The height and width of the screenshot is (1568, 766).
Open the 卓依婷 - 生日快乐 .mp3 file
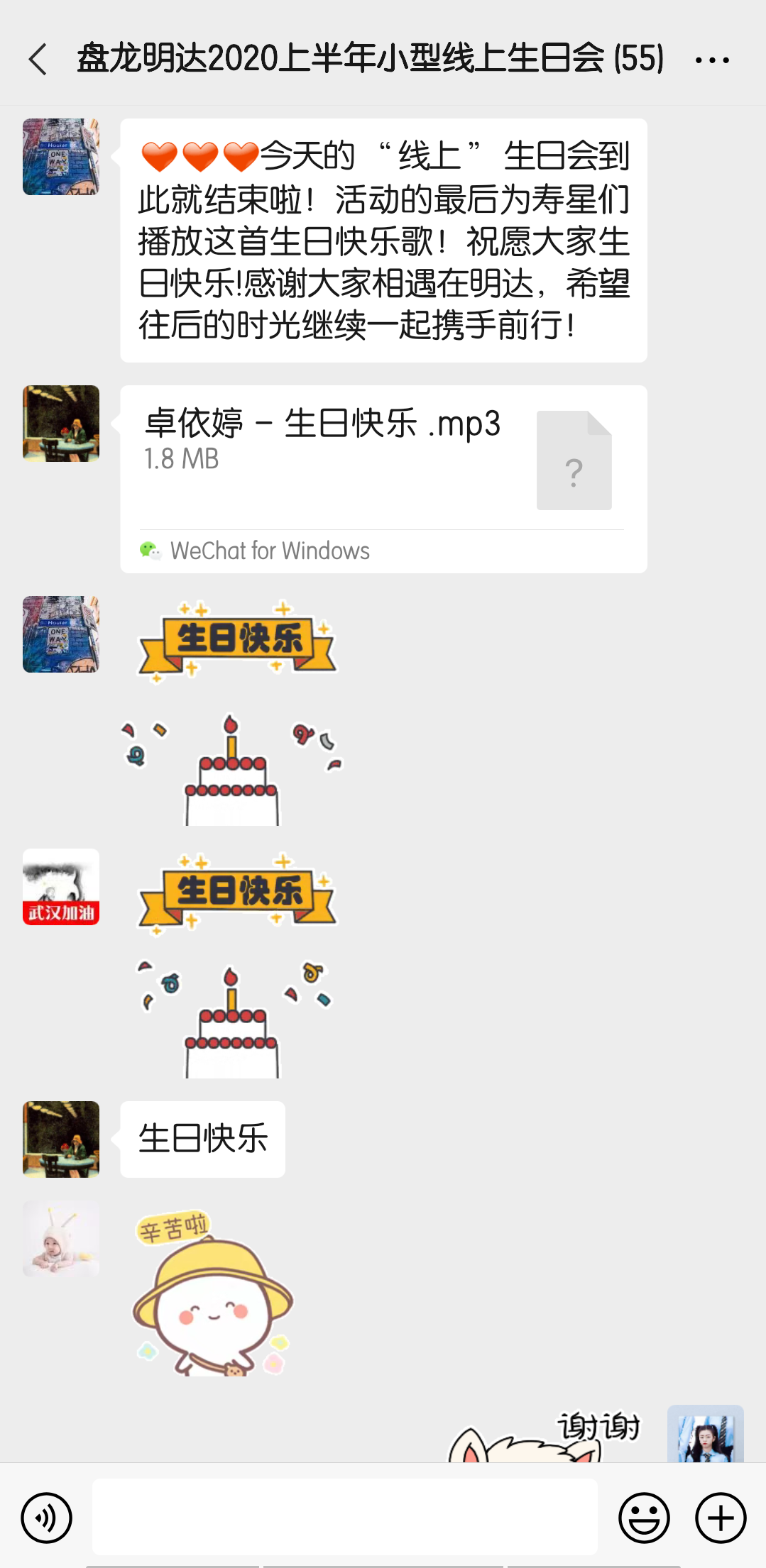[383, 479]
